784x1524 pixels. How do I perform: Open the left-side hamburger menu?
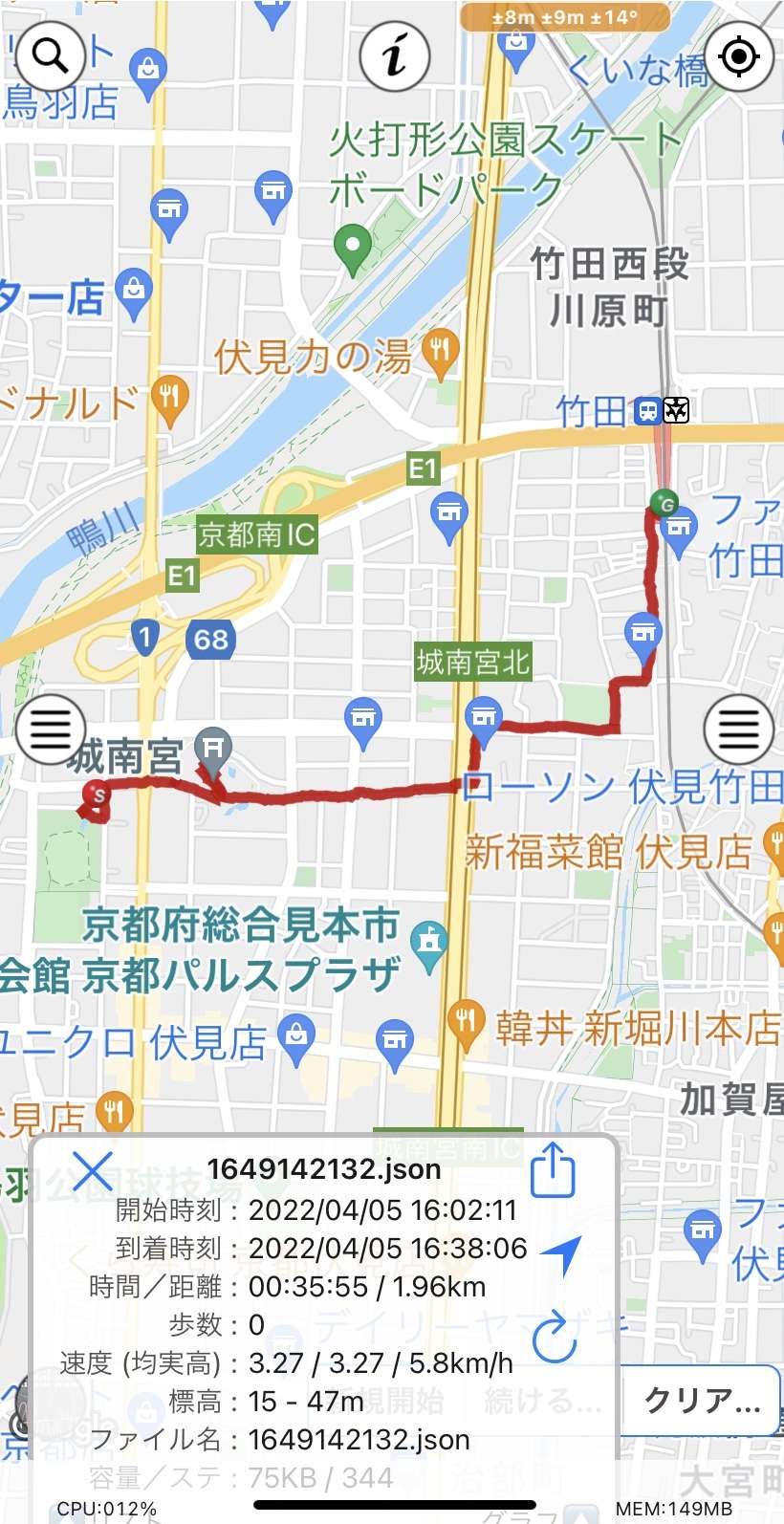(51, 729)
